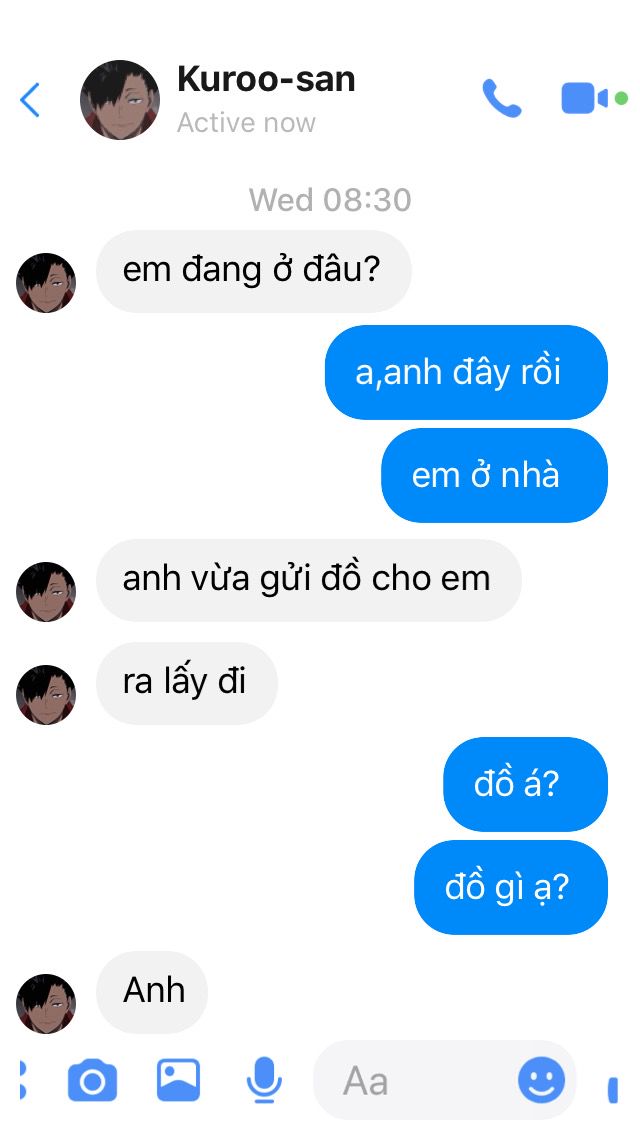The height and width of the screenshot is (1136, 640).
Task: Focus the Aa message input field
Action: click(x=420, y=1081)
